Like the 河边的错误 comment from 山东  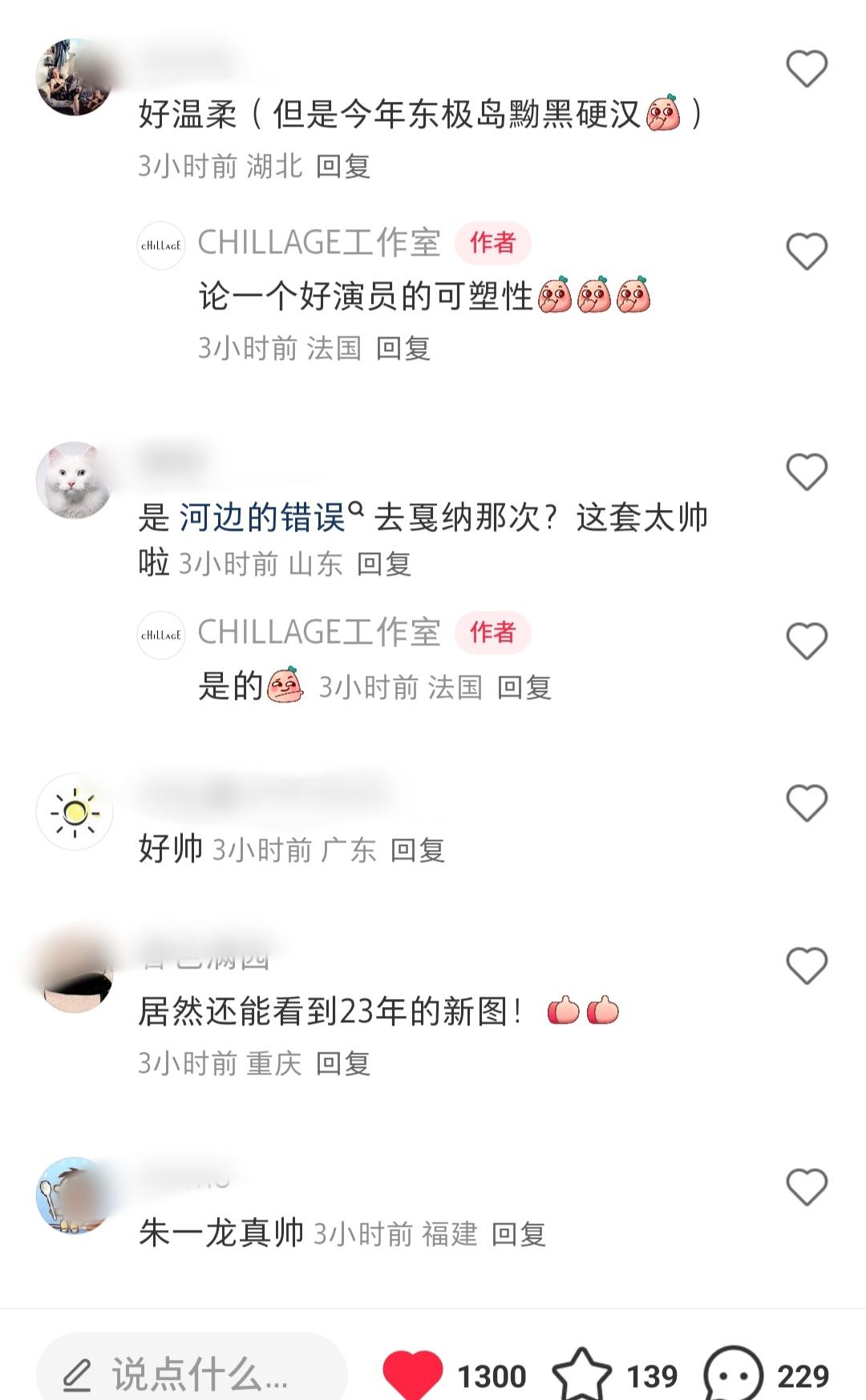[806, 472]
